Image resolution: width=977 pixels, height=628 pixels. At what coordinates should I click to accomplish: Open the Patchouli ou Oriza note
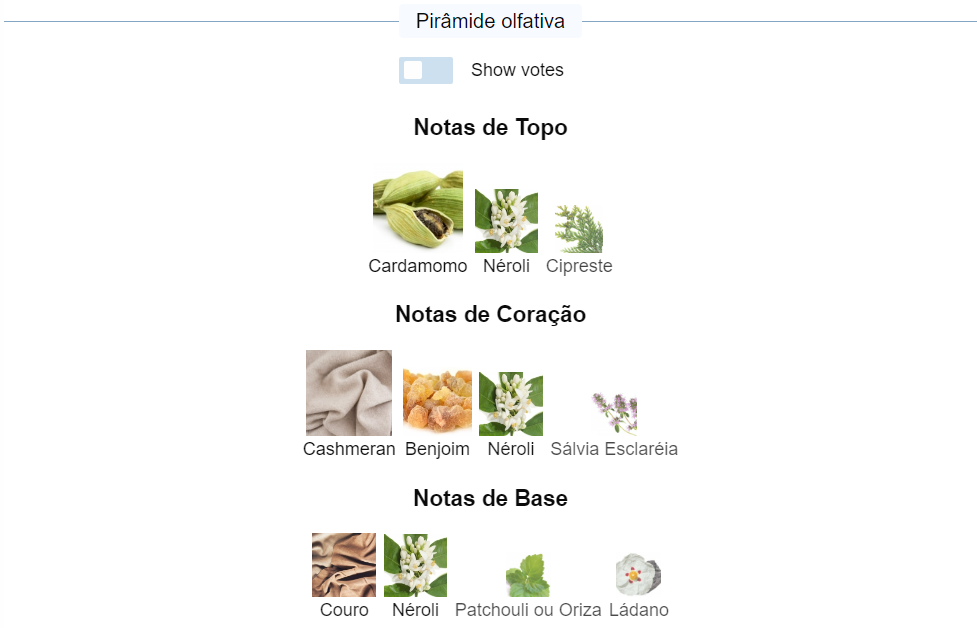pyautogui.click(x=528, y=576)
